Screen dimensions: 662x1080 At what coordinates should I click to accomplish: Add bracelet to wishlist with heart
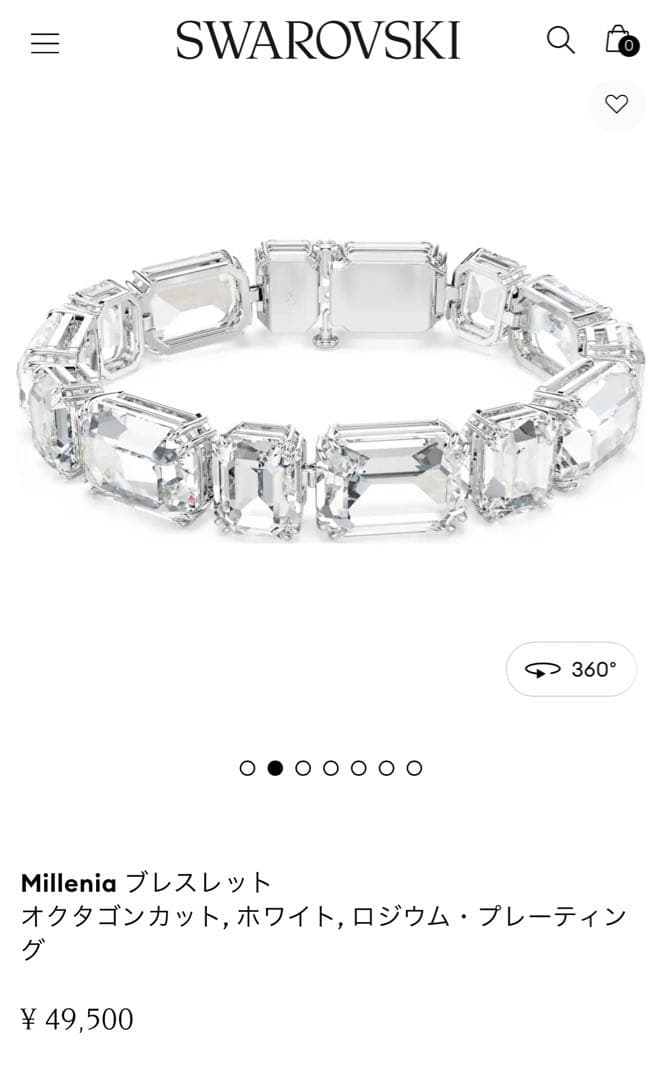617,104
